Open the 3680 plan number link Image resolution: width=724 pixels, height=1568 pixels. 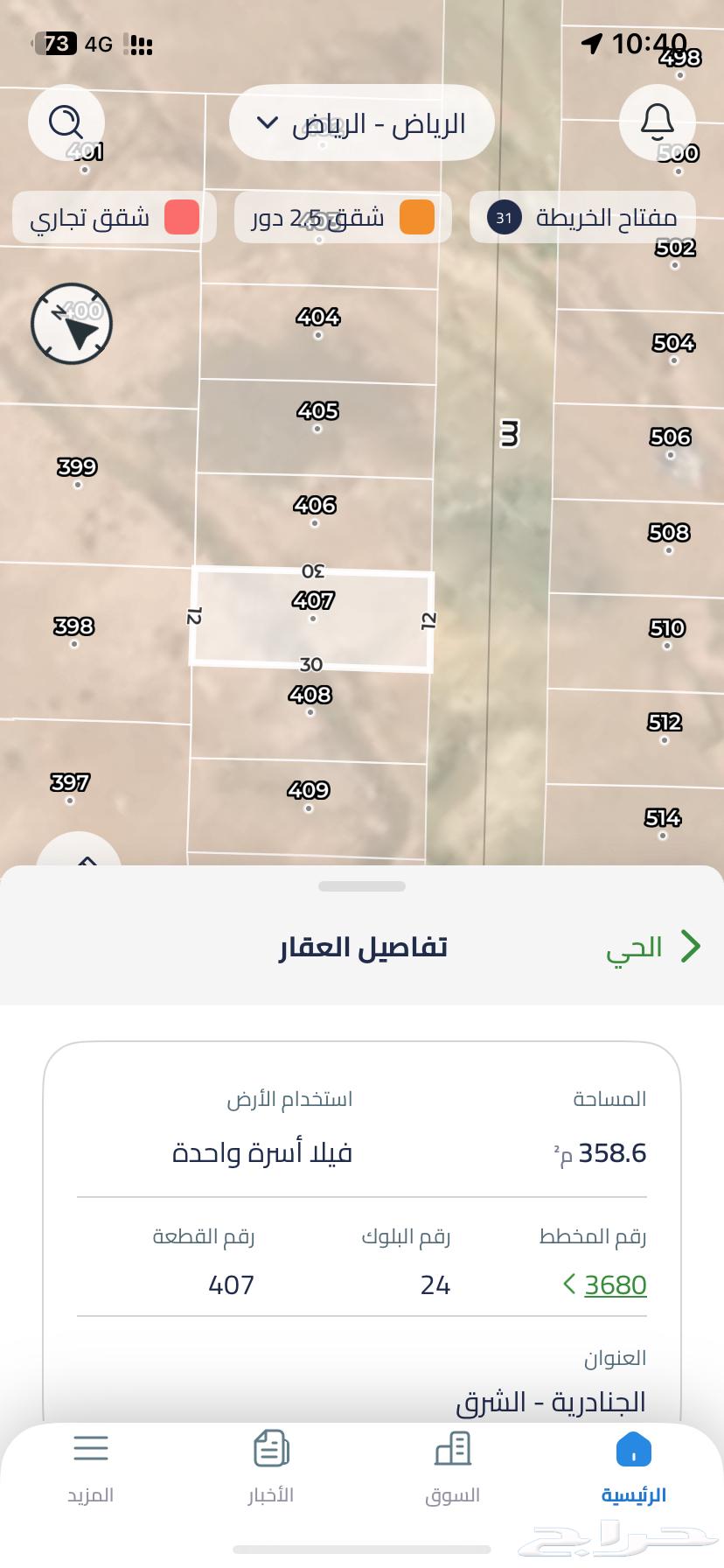(614, 1284)
